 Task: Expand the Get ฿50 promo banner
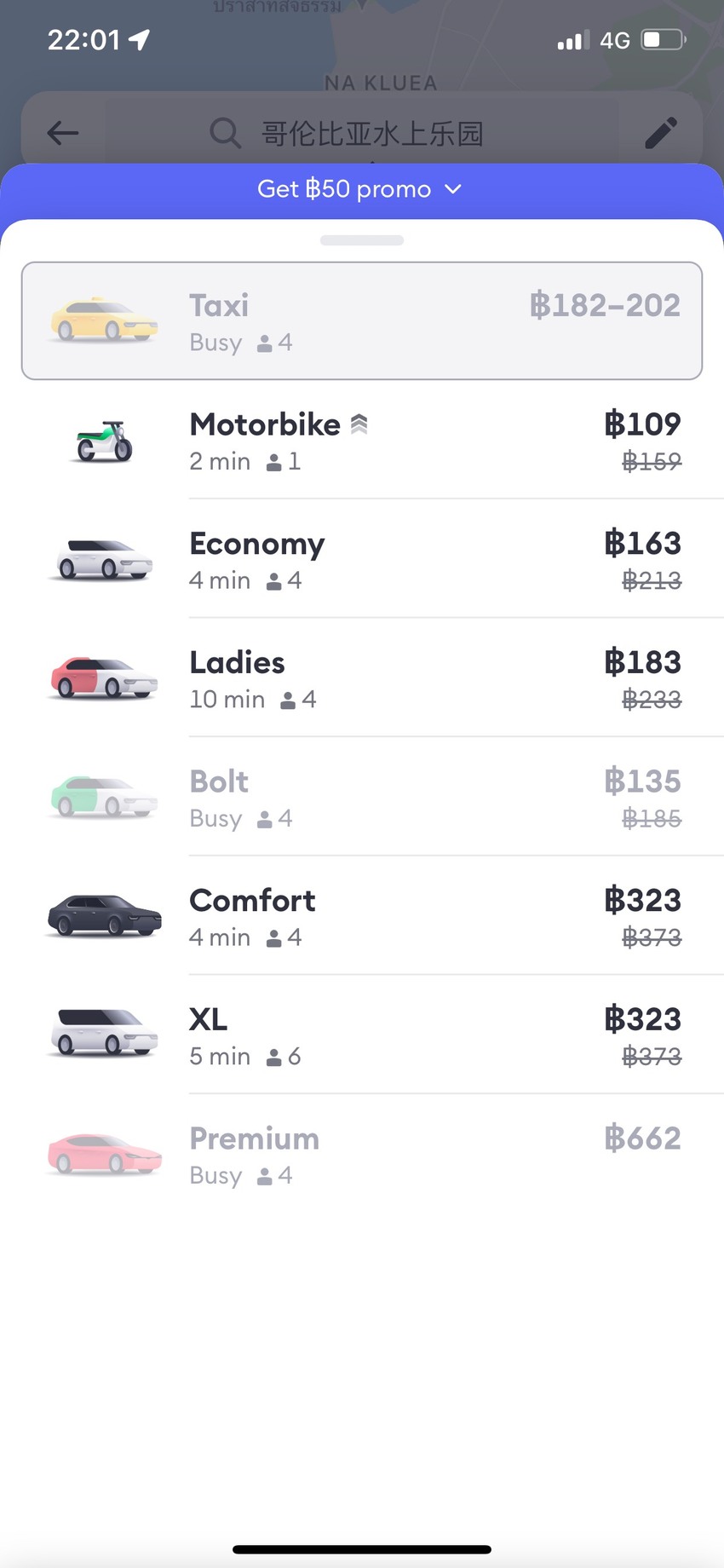click(362, 189)
